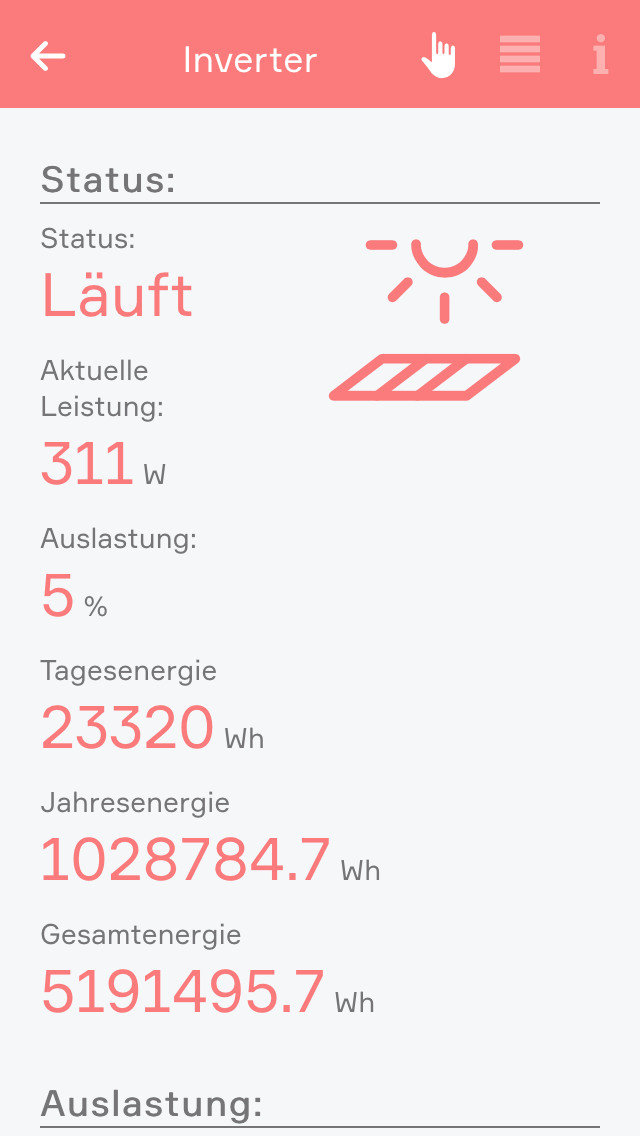The image size is (640, 1136).
Task: Go back using the arrow icon
Action: tap(48, 56)
